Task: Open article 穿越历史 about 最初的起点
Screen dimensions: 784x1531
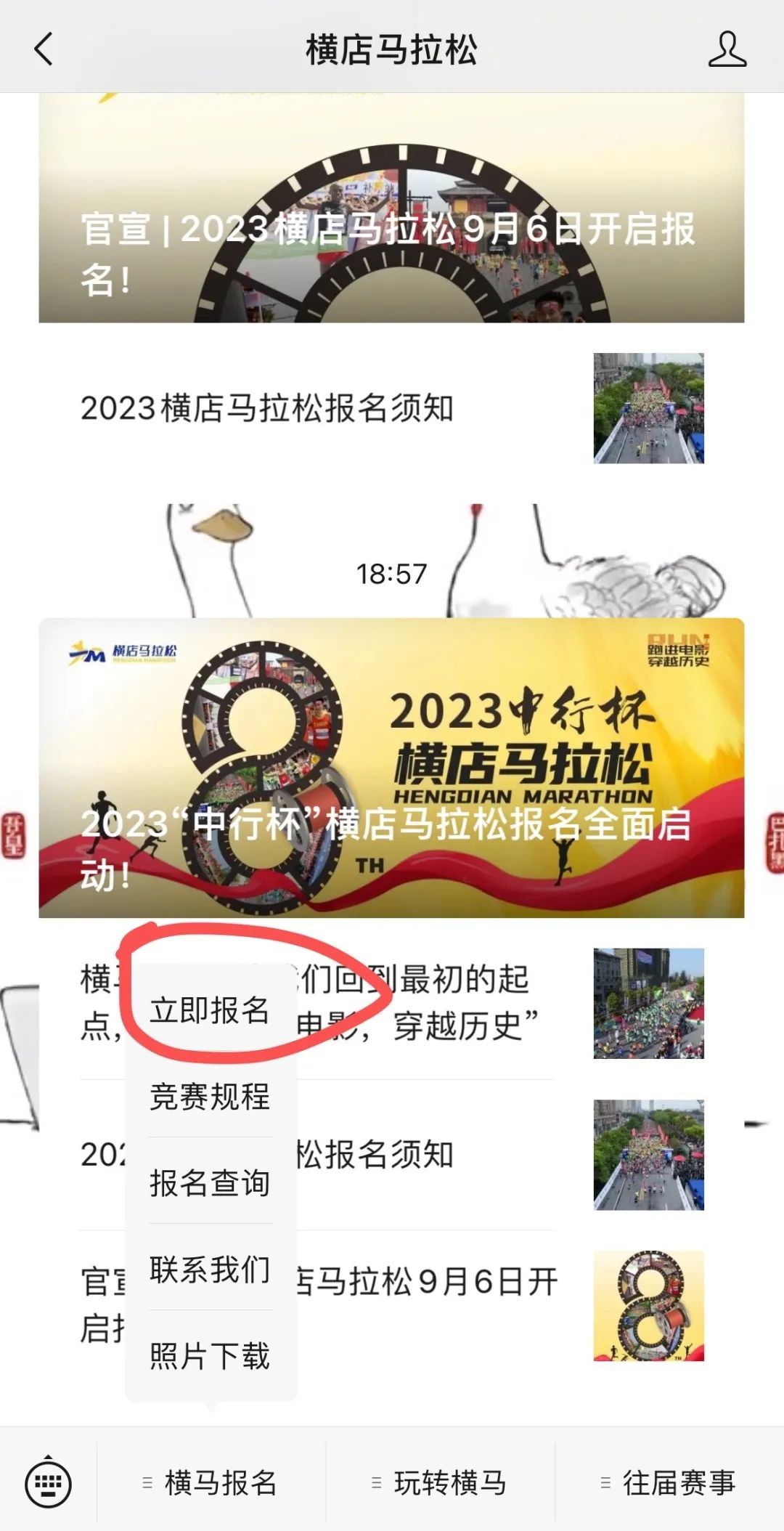Action: coord(450,1002)
